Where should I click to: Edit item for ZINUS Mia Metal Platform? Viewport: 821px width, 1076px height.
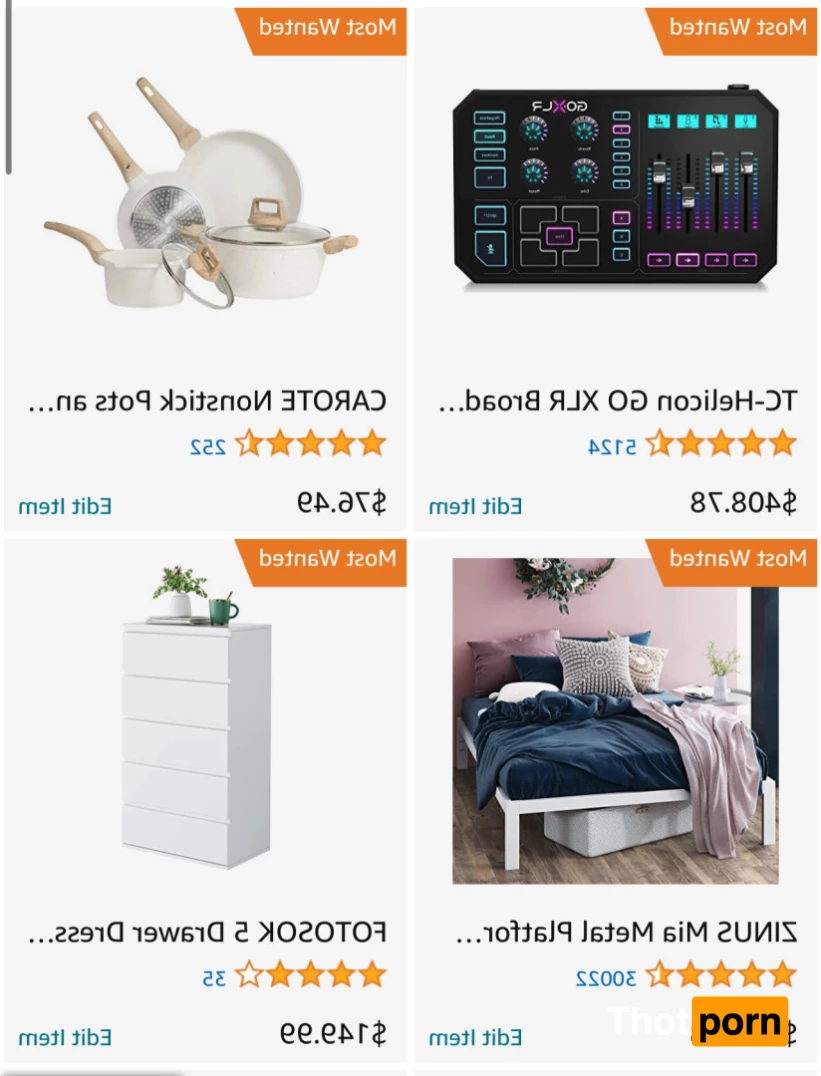click(x=475, y=1037)
